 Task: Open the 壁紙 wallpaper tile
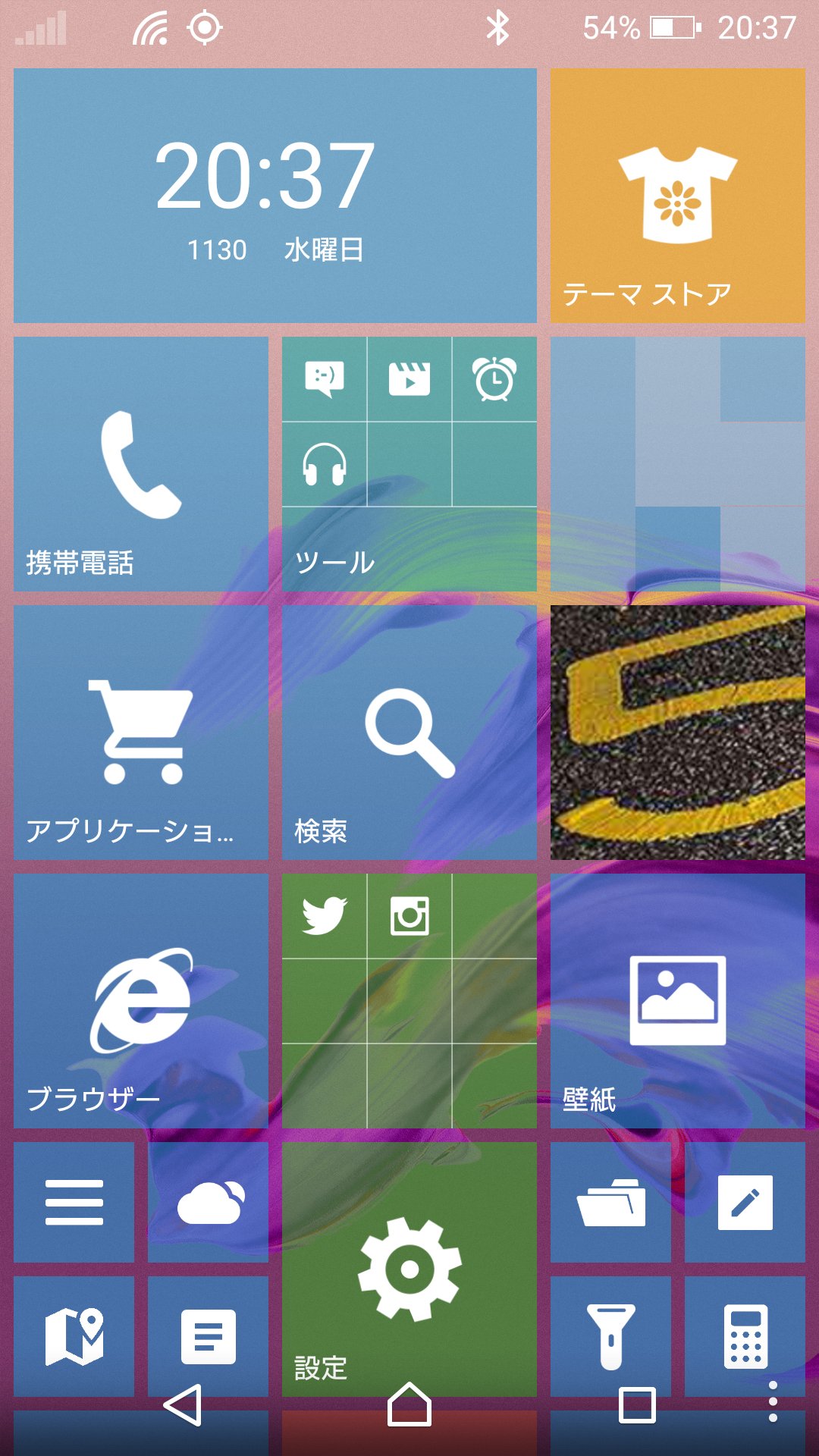click(x=678, y=1001)
